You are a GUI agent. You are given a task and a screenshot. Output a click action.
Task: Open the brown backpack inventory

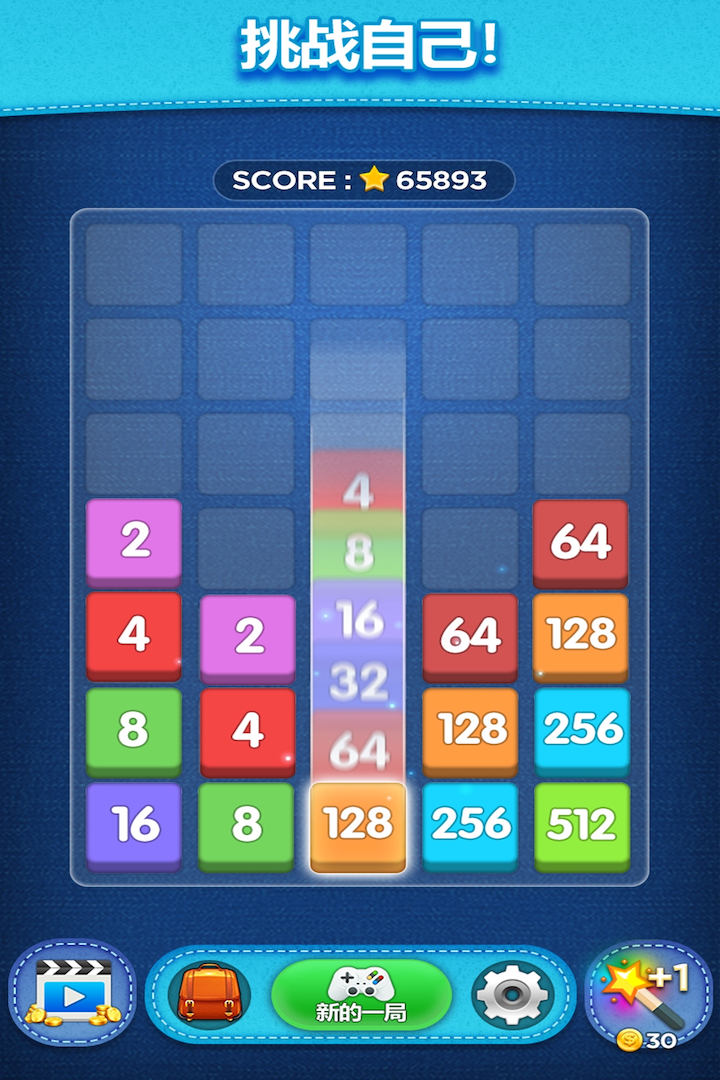201,993
